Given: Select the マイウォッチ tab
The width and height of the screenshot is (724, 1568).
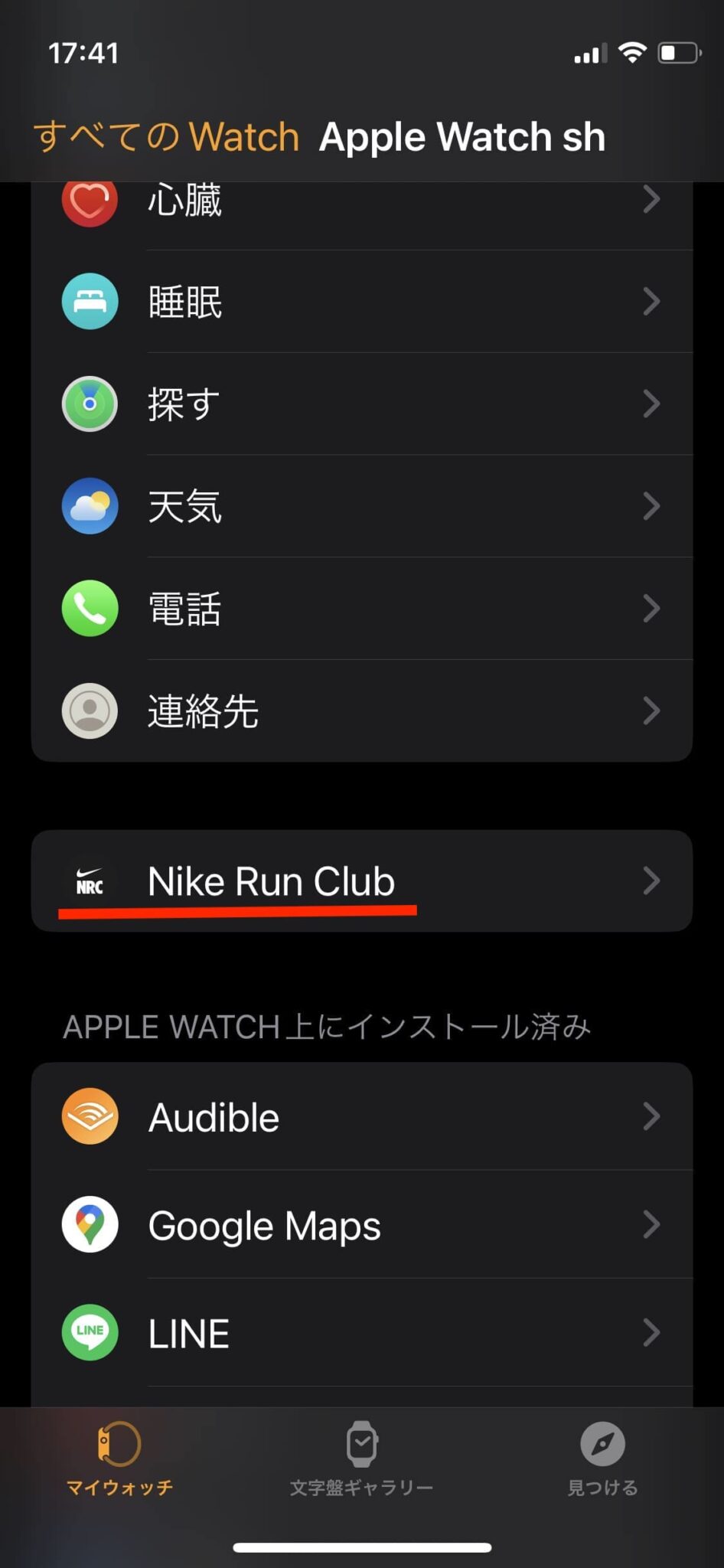Looking at the screenshot, I should [x=120, y=1462].
